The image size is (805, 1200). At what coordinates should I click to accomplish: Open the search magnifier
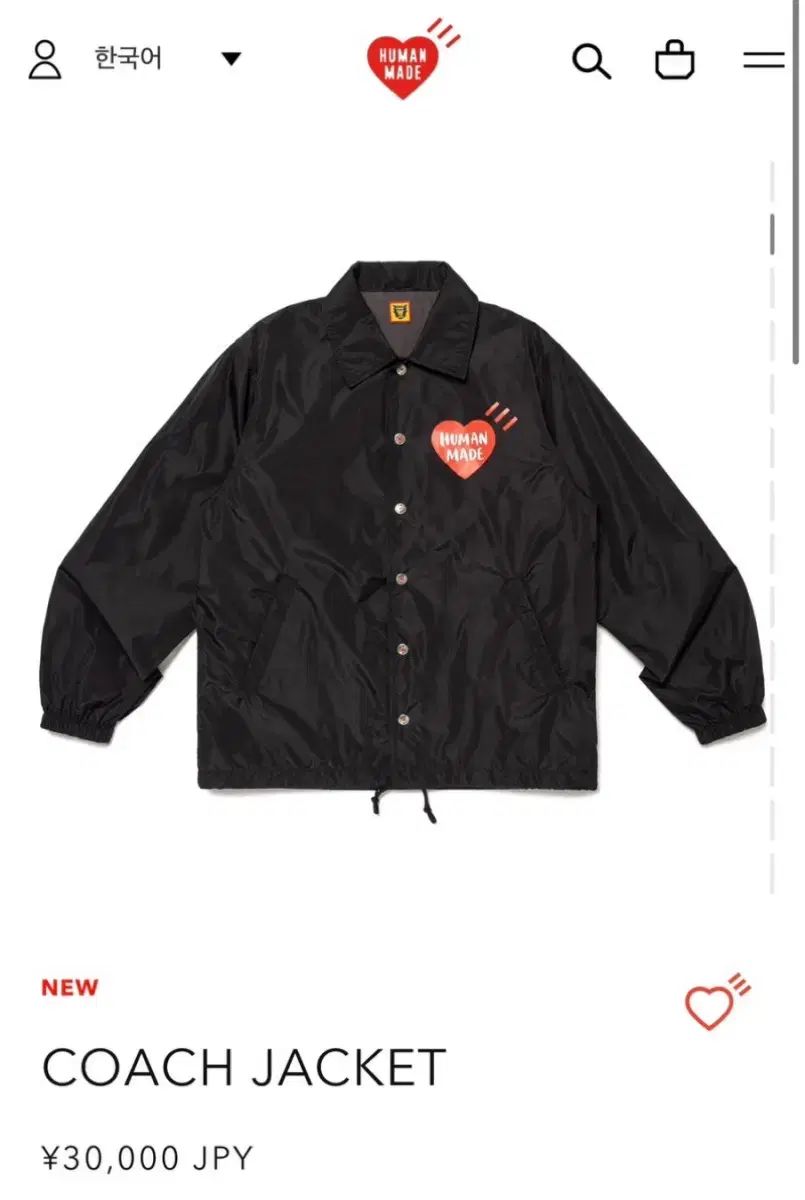coord(591,61)
